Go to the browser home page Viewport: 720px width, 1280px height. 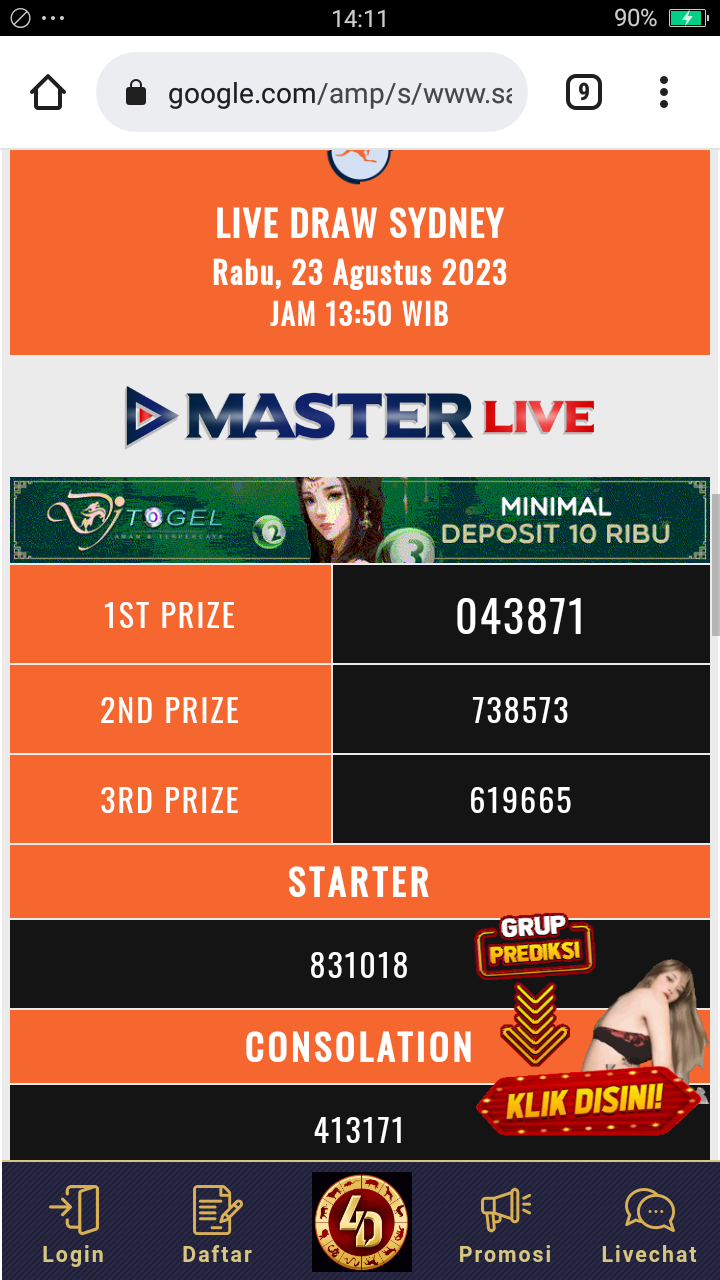pos(48,93)
